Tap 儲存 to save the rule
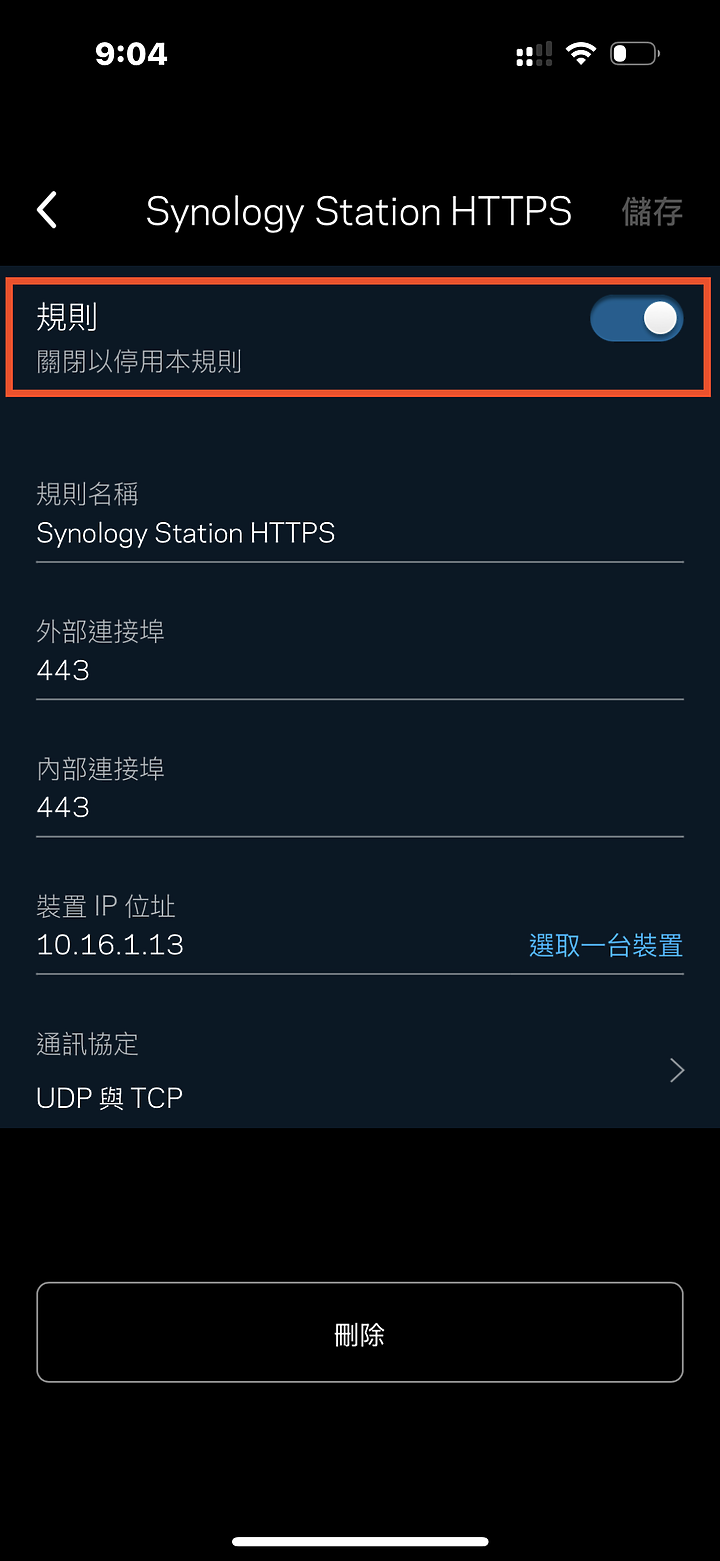The width and height of the screenshot is (720, 1561). (x=652, y=212)
